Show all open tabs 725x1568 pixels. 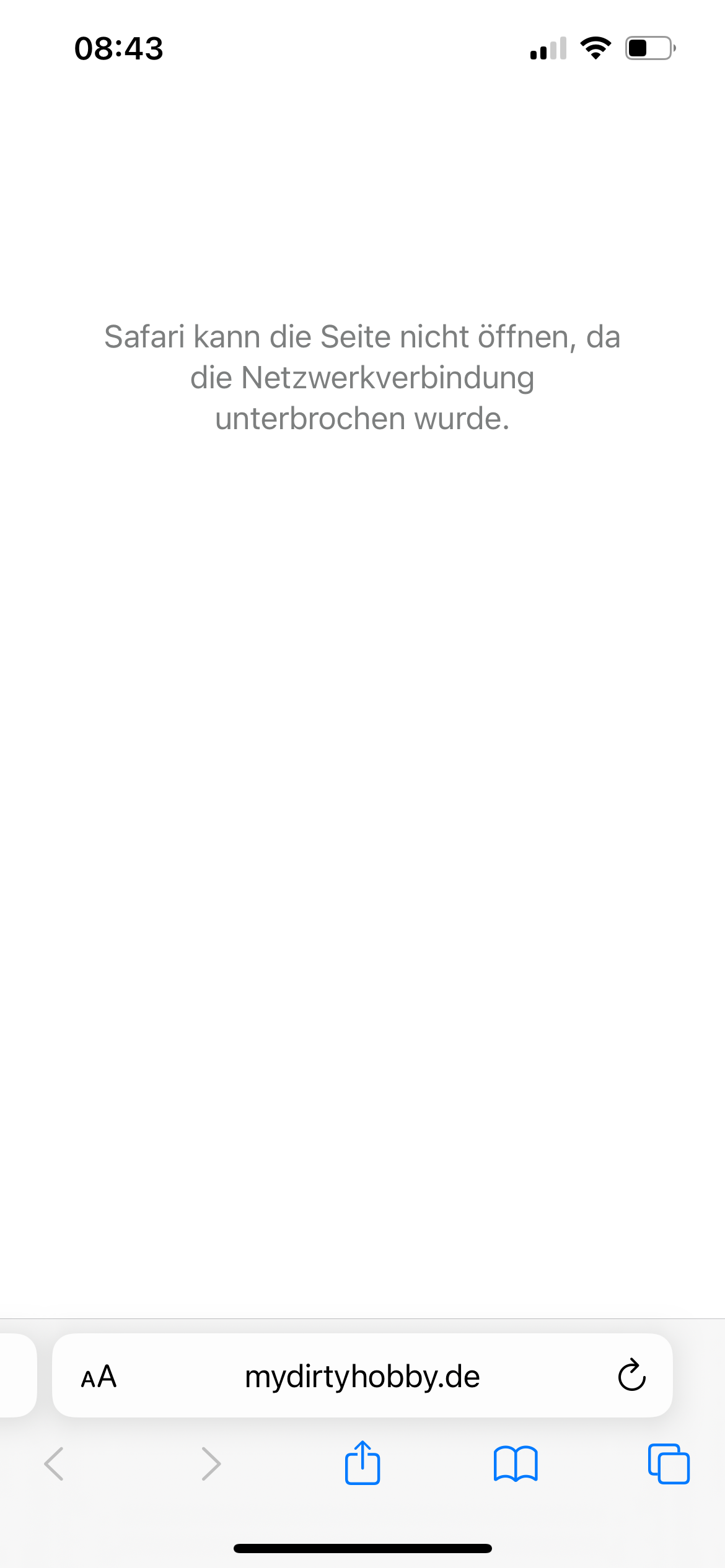[669, 1464]
